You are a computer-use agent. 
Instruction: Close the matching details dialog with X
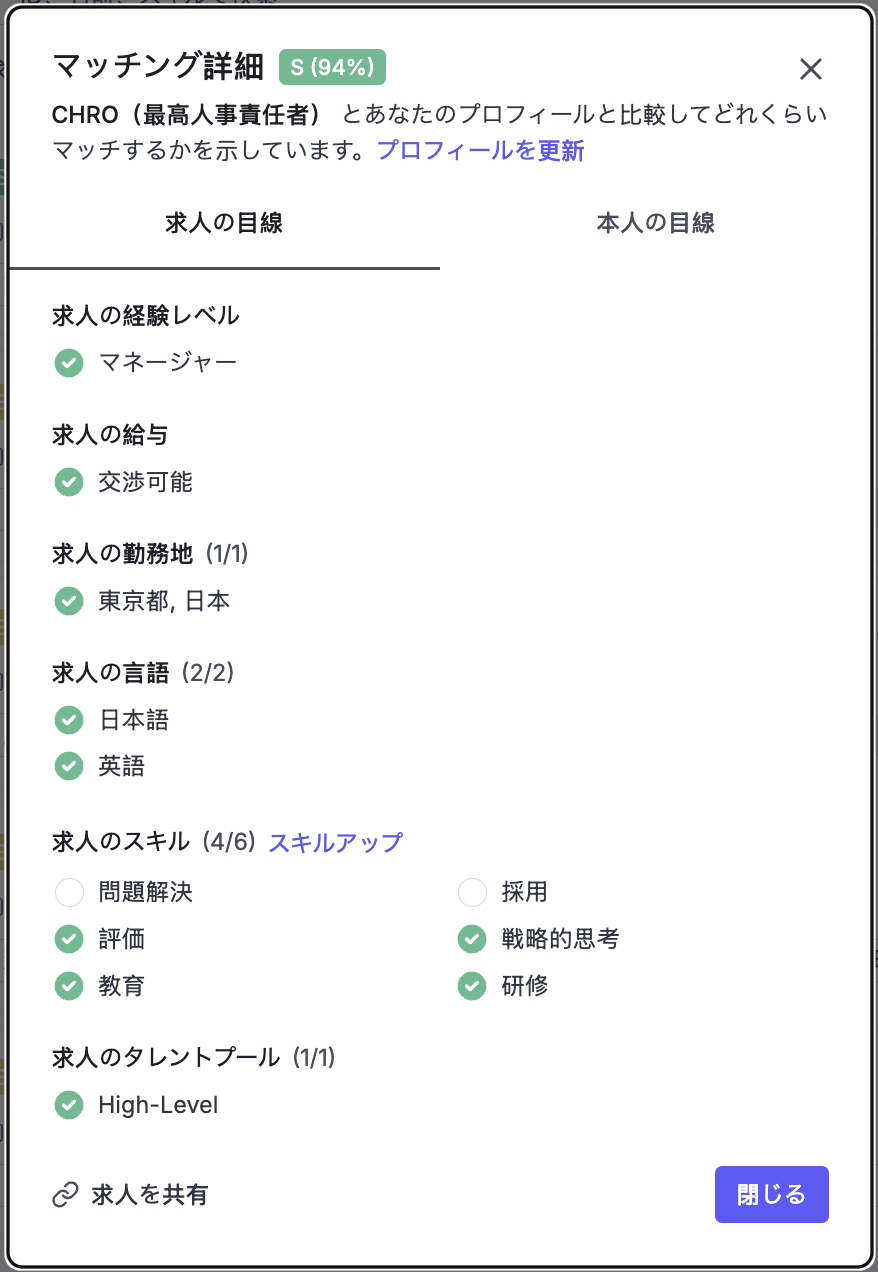pos(810,69)
